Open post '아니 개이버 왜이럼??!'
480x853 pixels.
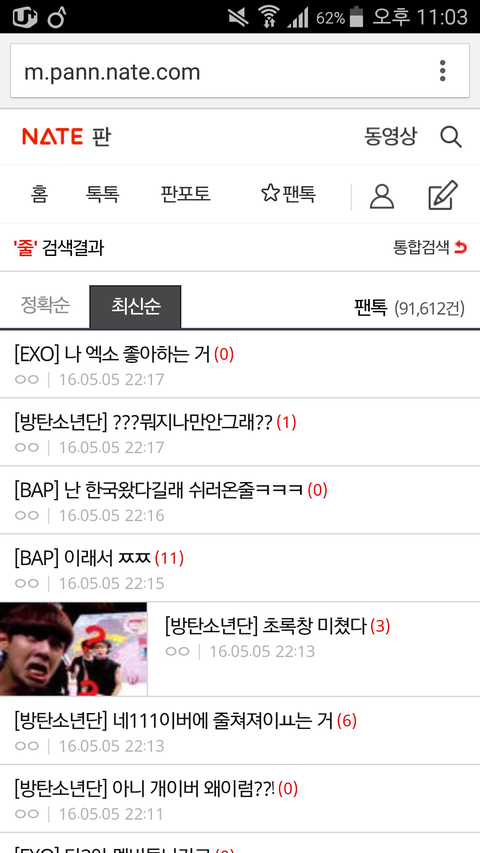pos(240,799)
